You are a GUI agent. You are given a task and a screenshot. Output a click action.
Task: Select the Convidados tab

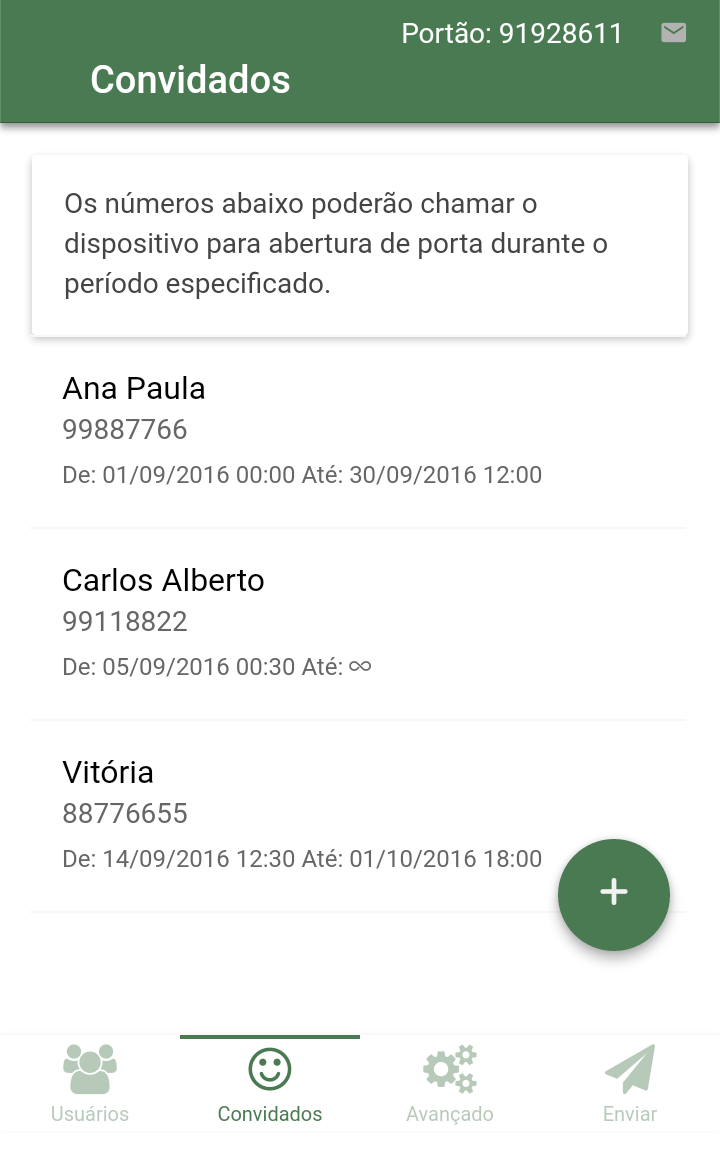[x=270, y=1084]
